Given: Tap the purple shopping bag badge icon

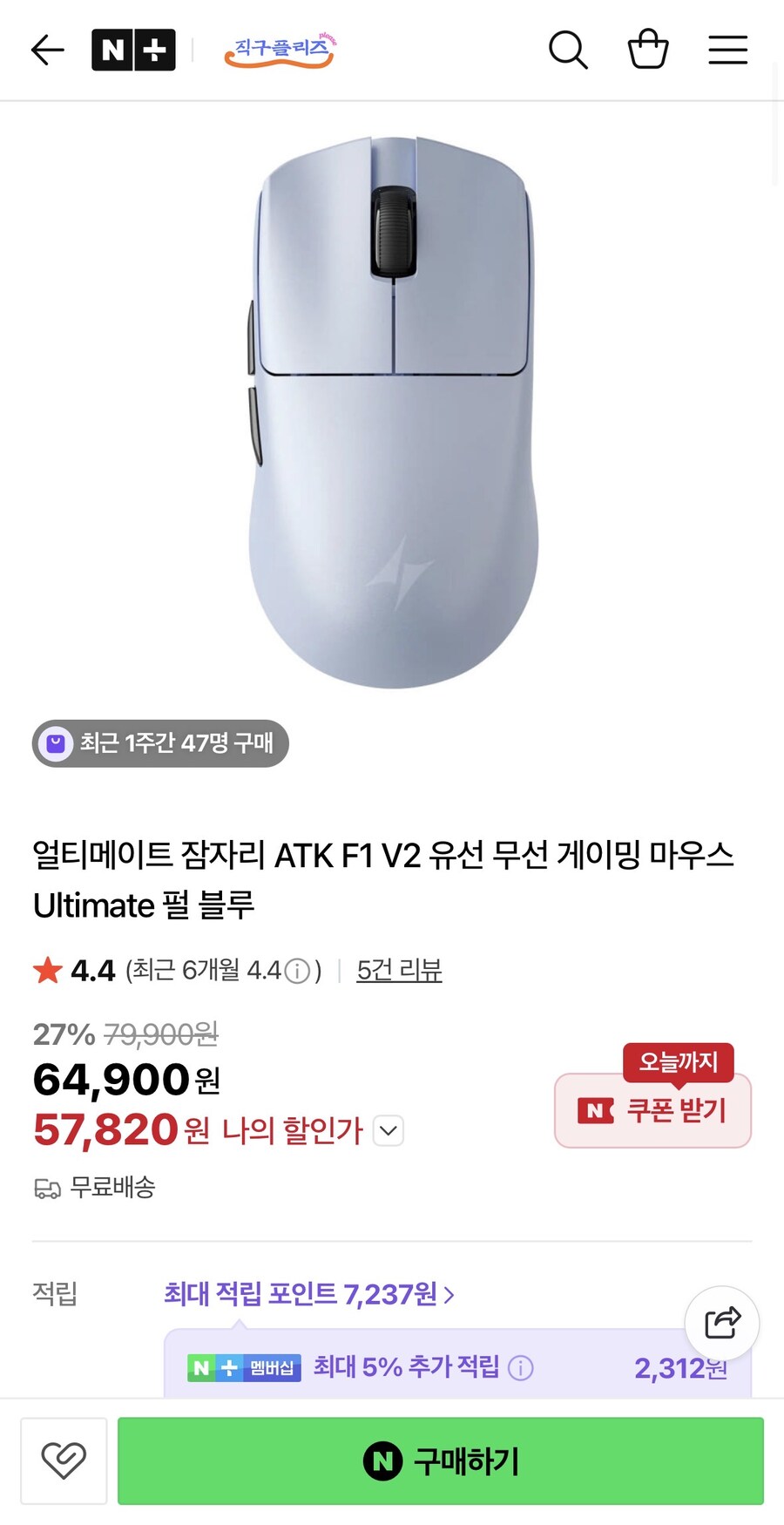Looking at the screenshot, I should click(55, 743).
